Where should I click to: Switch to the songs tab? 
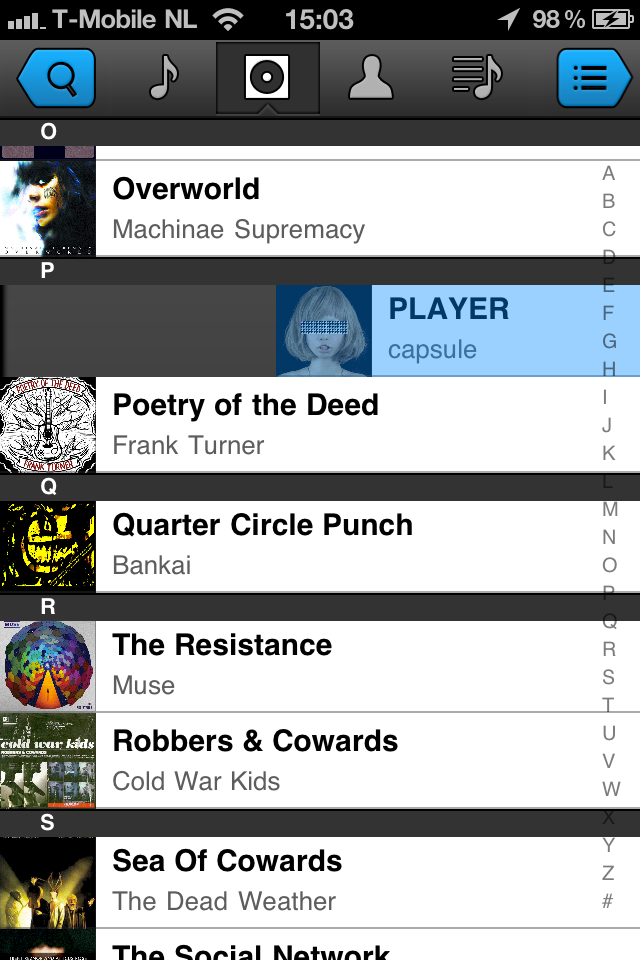[163, 78]
